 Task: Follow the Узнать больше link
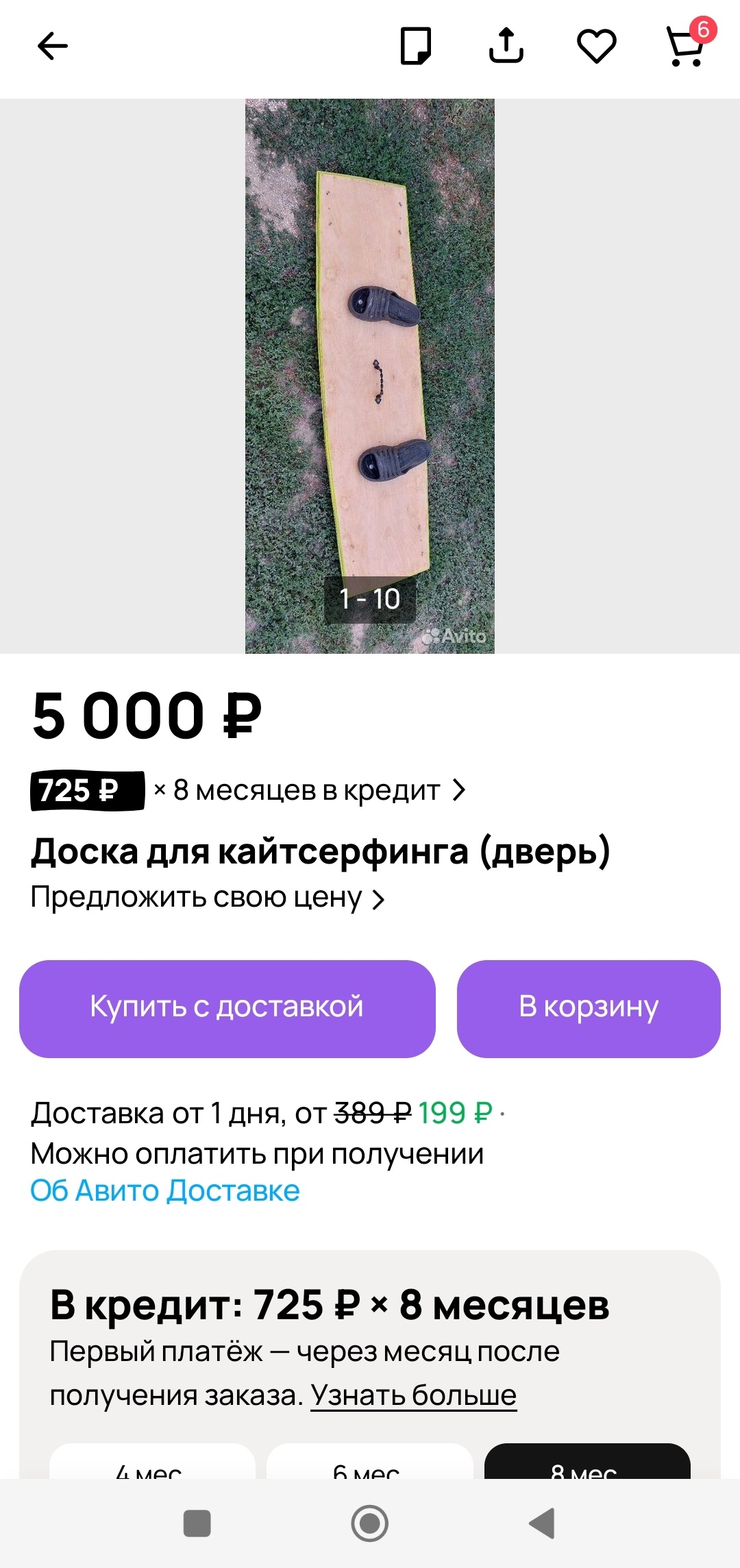point(413,1395)
